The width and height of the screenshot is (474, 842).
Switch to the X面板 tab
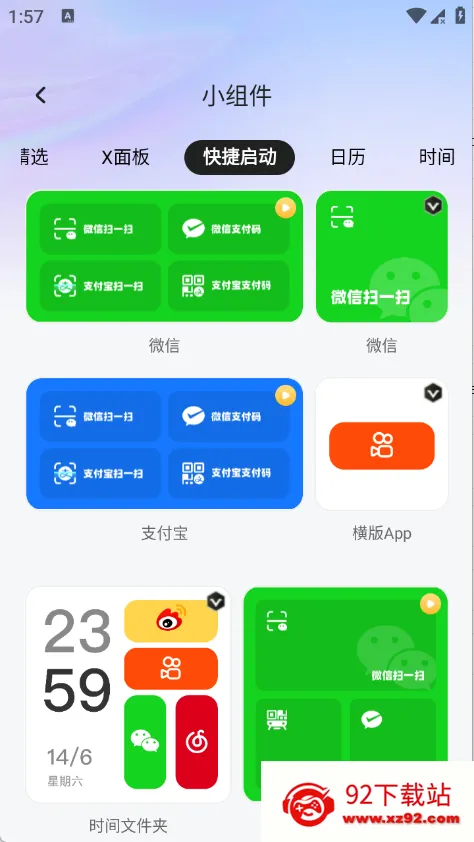[126, 157]
